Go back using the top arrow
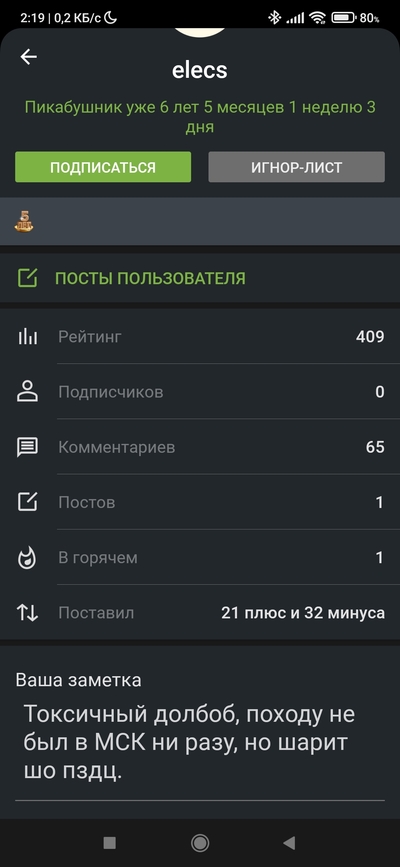Viewport: 400px width, 867px height. pos(28,56)
